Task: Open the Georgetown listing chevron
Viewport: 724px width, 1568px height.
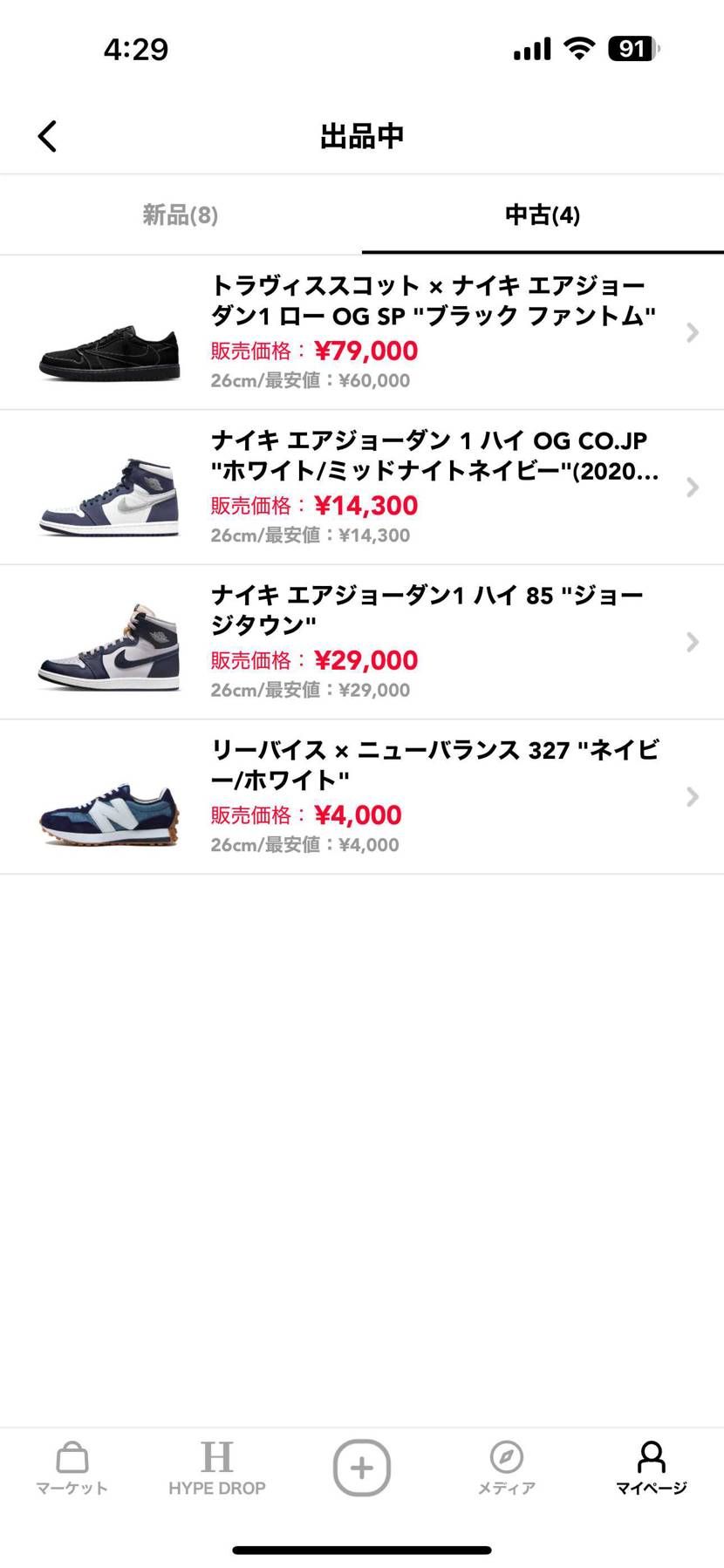Action: [692, 642]
